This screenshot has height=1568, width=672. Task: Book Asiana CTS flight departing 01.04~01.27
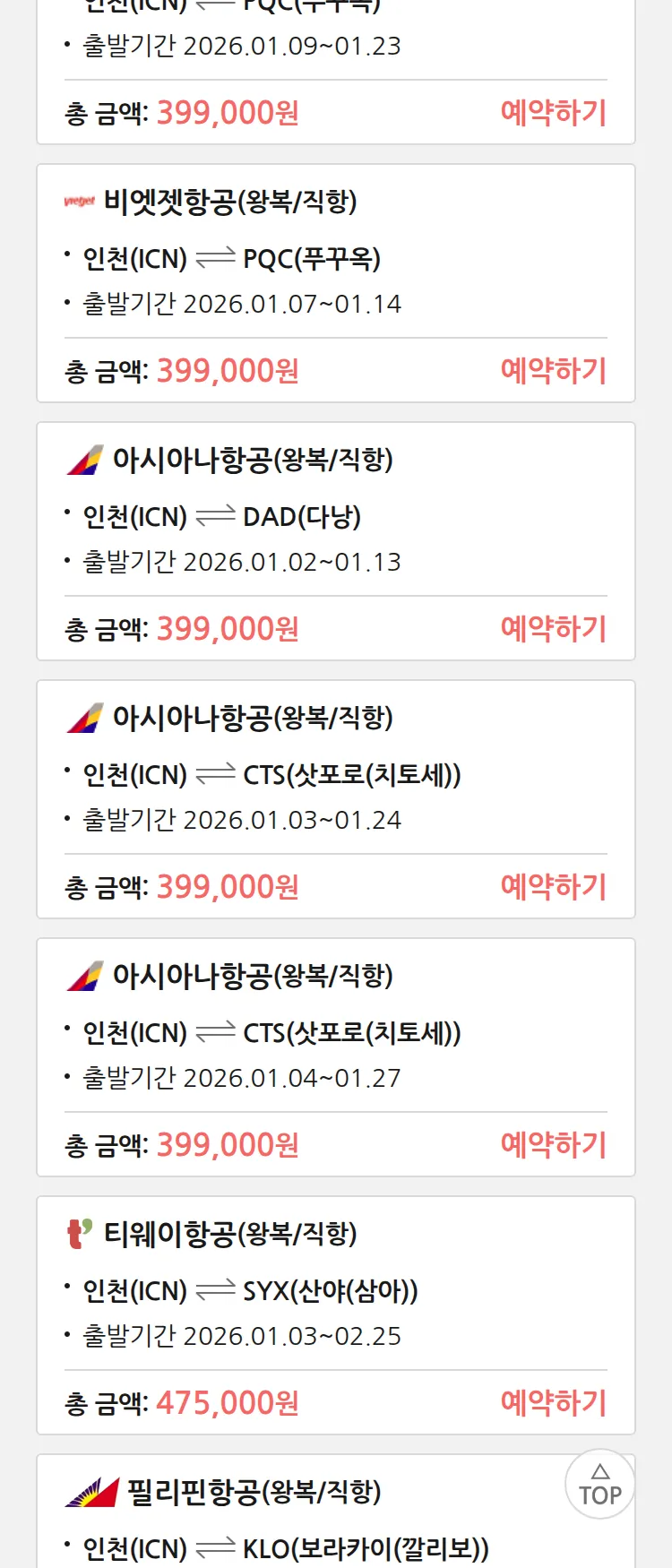click(x=553, y=1145)
